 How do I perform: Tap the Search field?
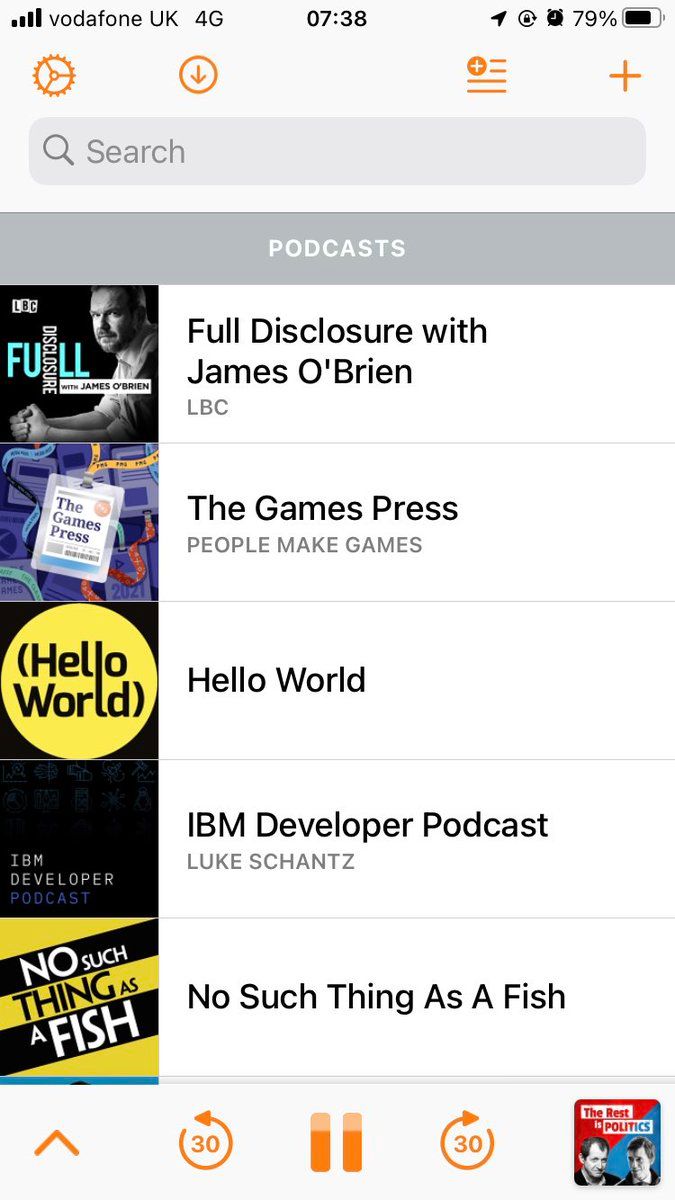coord(337,151)
